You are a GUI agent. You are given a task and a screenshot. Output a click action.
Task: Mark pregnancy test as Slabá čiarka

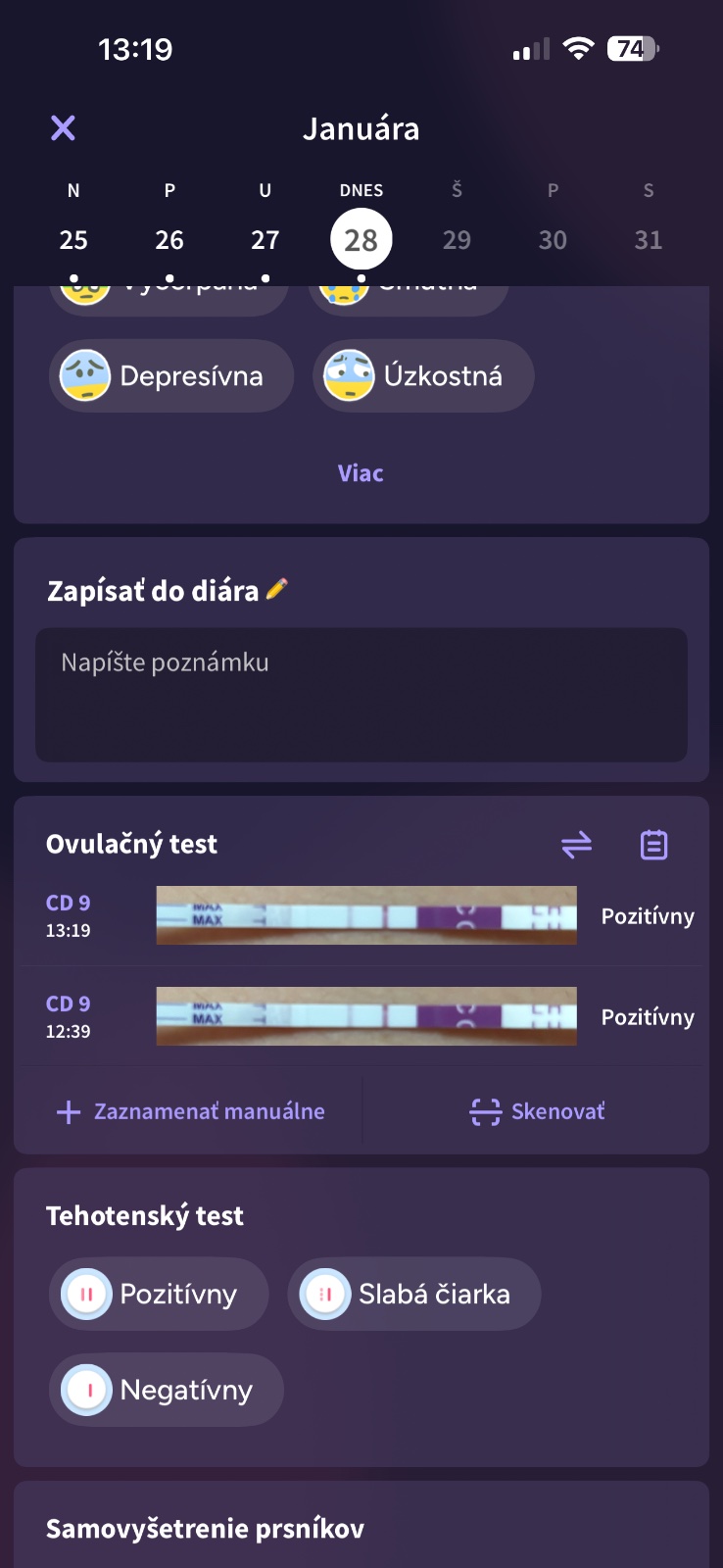click(x=413, y=1295)
